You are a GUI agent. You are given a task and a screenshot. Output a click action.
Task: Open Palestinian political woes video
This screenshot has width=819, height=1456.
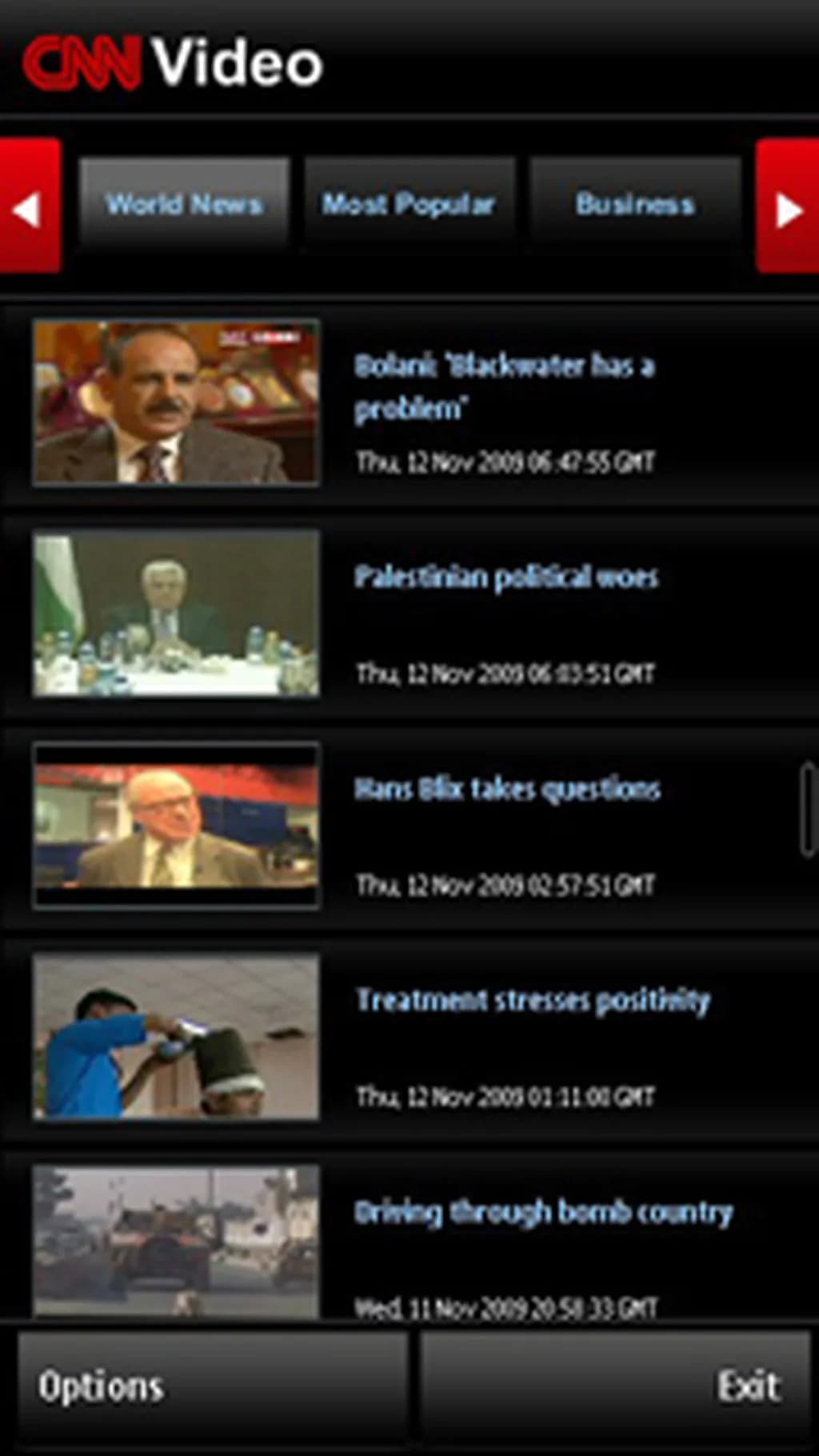(x=505, y=578)
